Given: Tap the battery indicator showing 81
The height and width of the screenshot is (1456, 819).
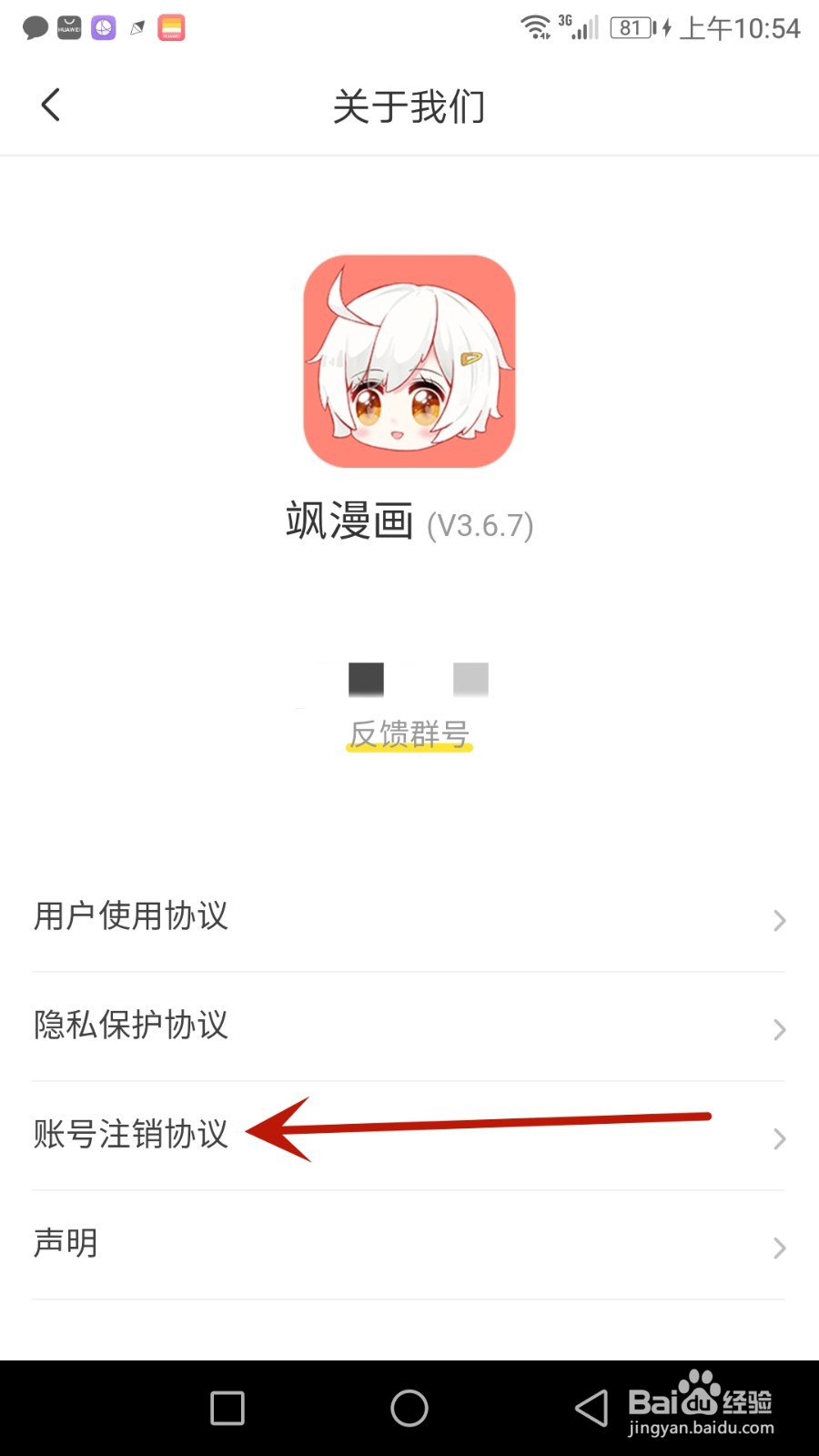Looking at the screenshot, I should tap(630, 27).
